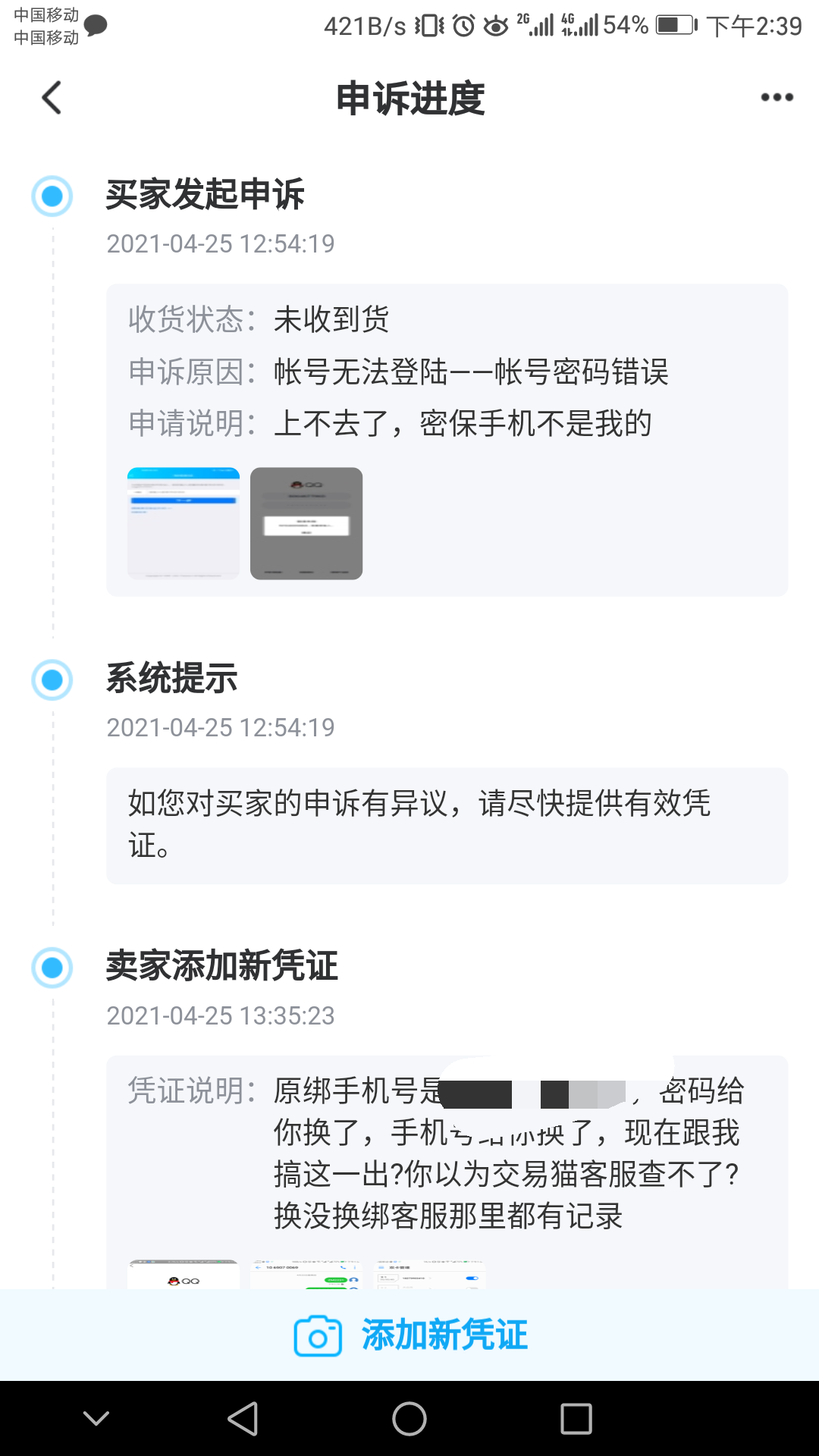Open buyer's first blue screenshot thumbnail
Image resolution: width=819 pixels, height=1456 pixels.
pos(184,523)
